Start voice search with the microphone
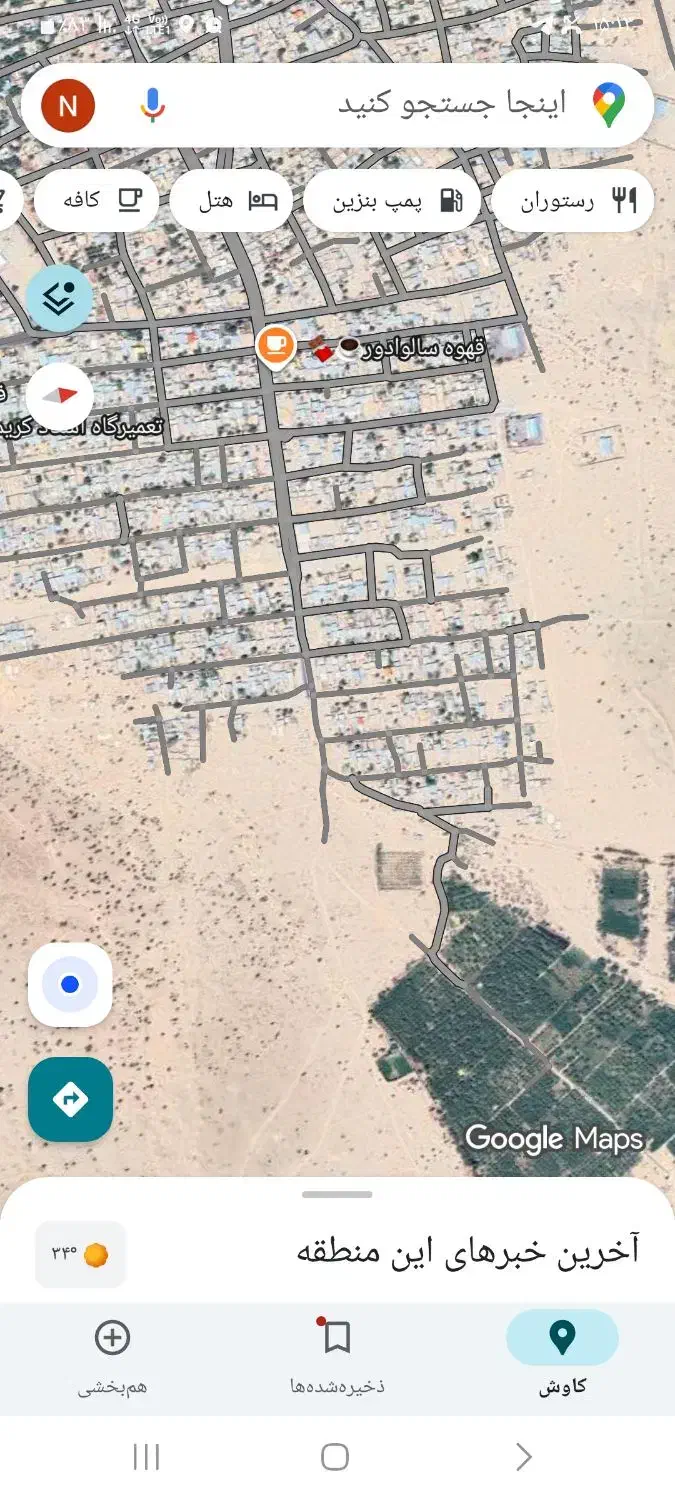675x1500 pixels. pyautogui.click(x=152, y=105)
